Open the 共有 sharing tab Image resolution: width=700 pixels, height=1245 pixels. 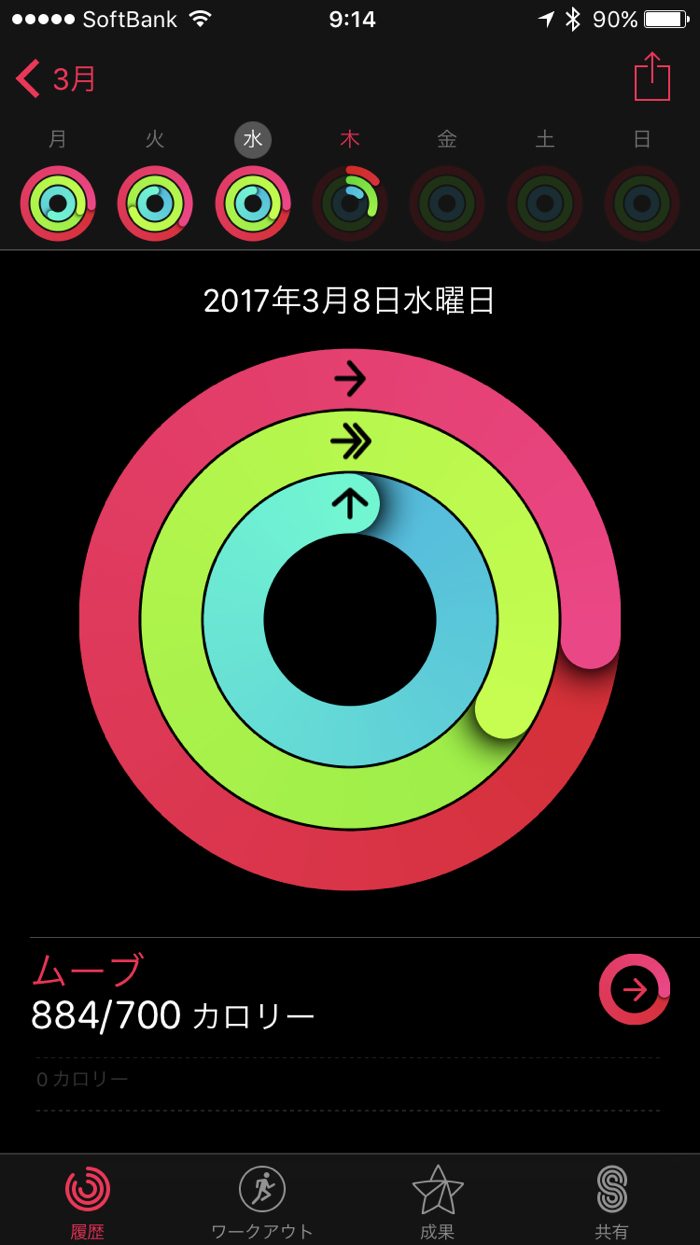(x=612, y=1199)
